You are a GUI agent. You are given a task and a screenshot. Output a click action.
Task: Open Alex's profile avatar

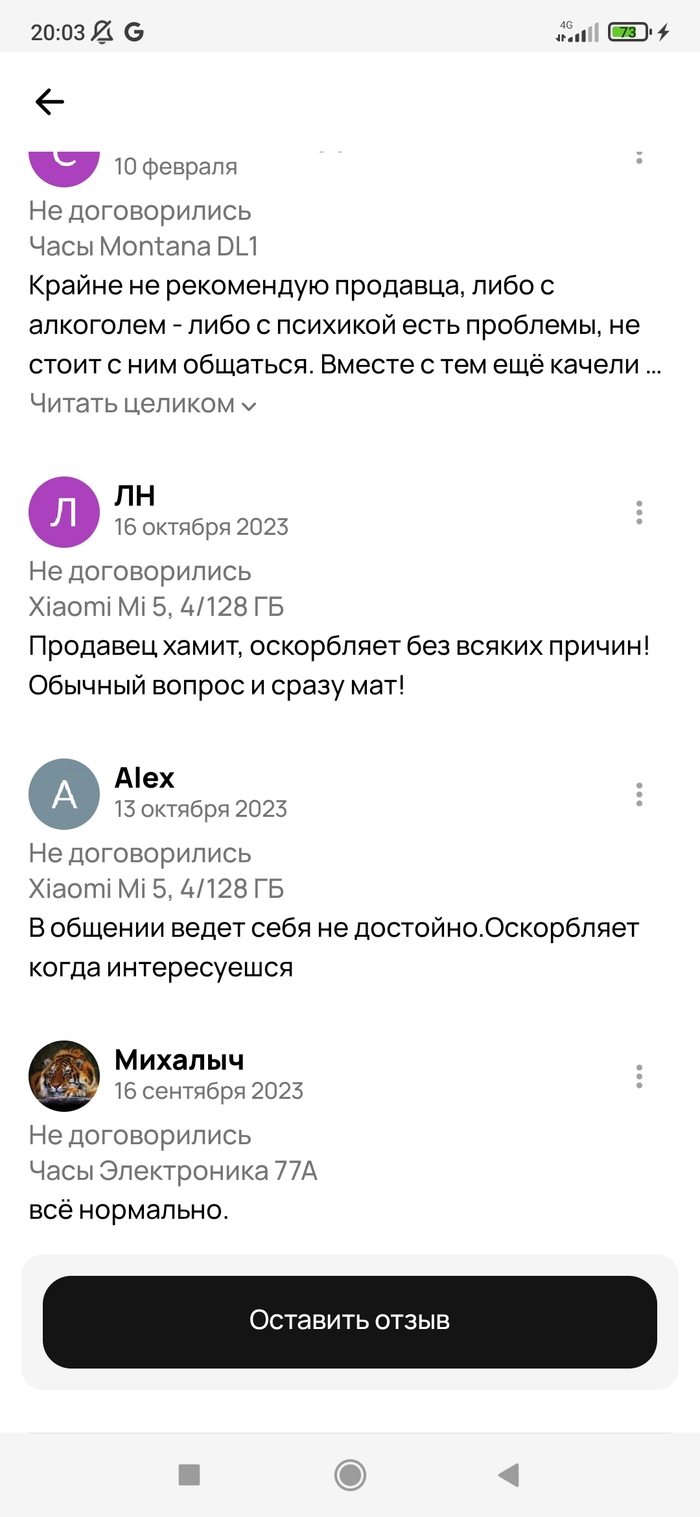64,794
